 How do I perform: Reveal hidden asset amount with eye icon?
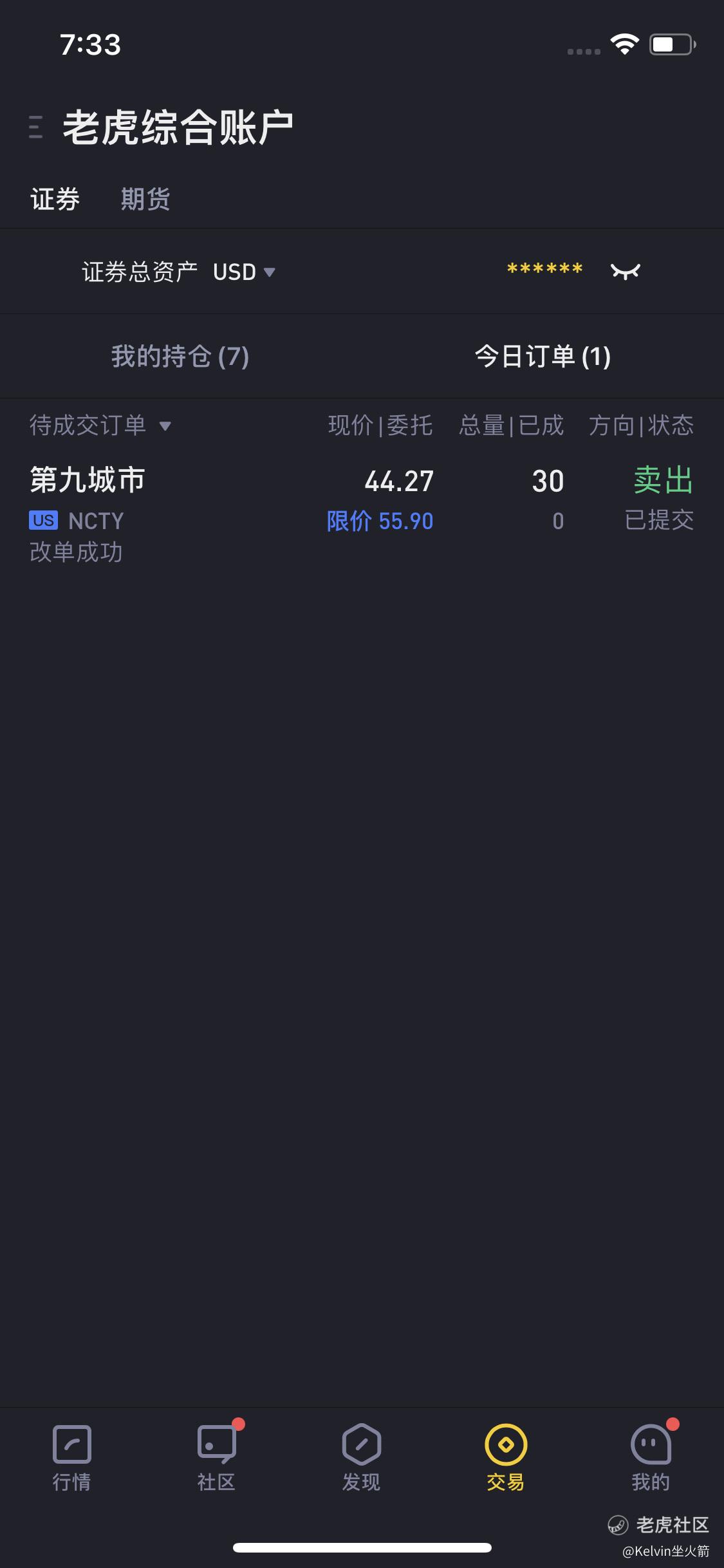[x=625, y=271]
